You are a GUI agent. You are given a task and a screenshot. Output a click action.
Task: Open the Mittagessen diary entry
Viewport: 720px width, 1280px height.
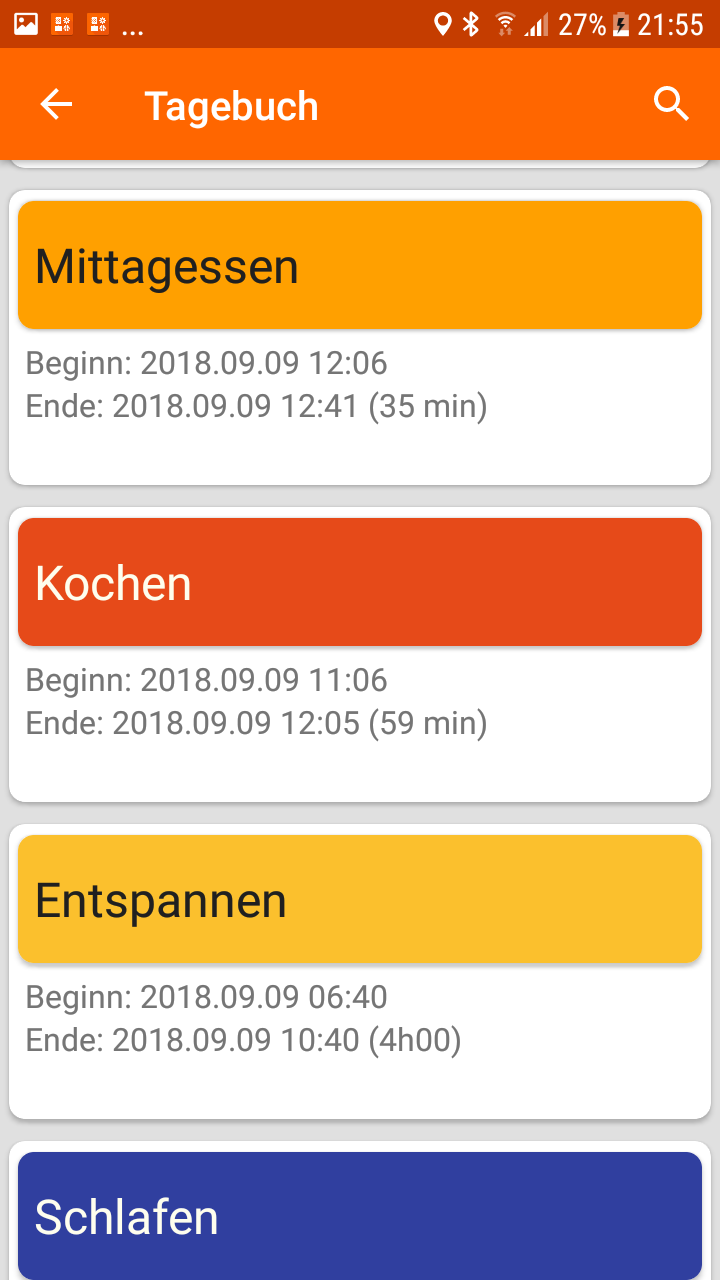tap(360, 266)
